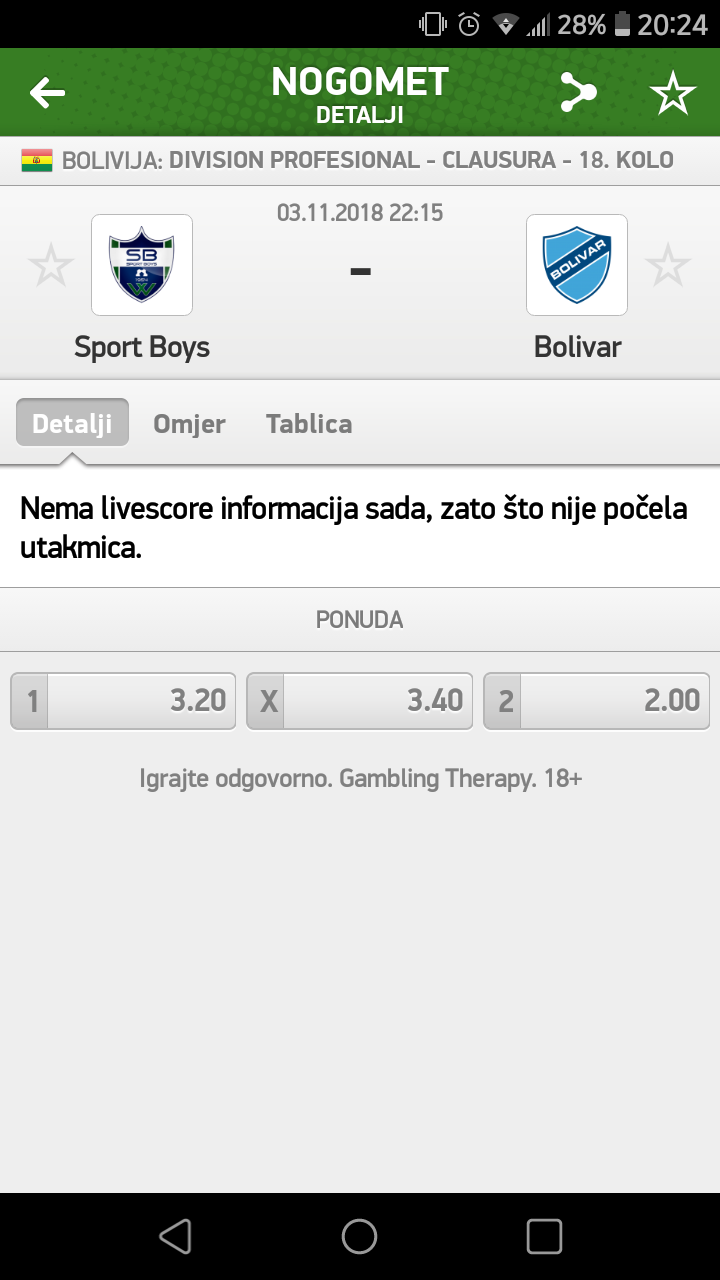
Task: Pick away win odds 2.00
Action: (597, 701)
